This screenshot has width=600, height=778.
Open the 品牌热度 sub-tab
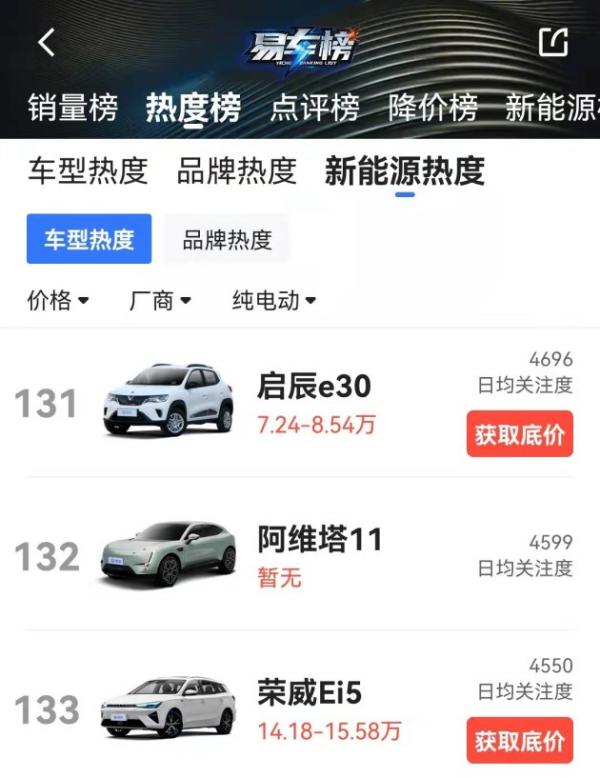pyautogui.click(x=236, y=171)
